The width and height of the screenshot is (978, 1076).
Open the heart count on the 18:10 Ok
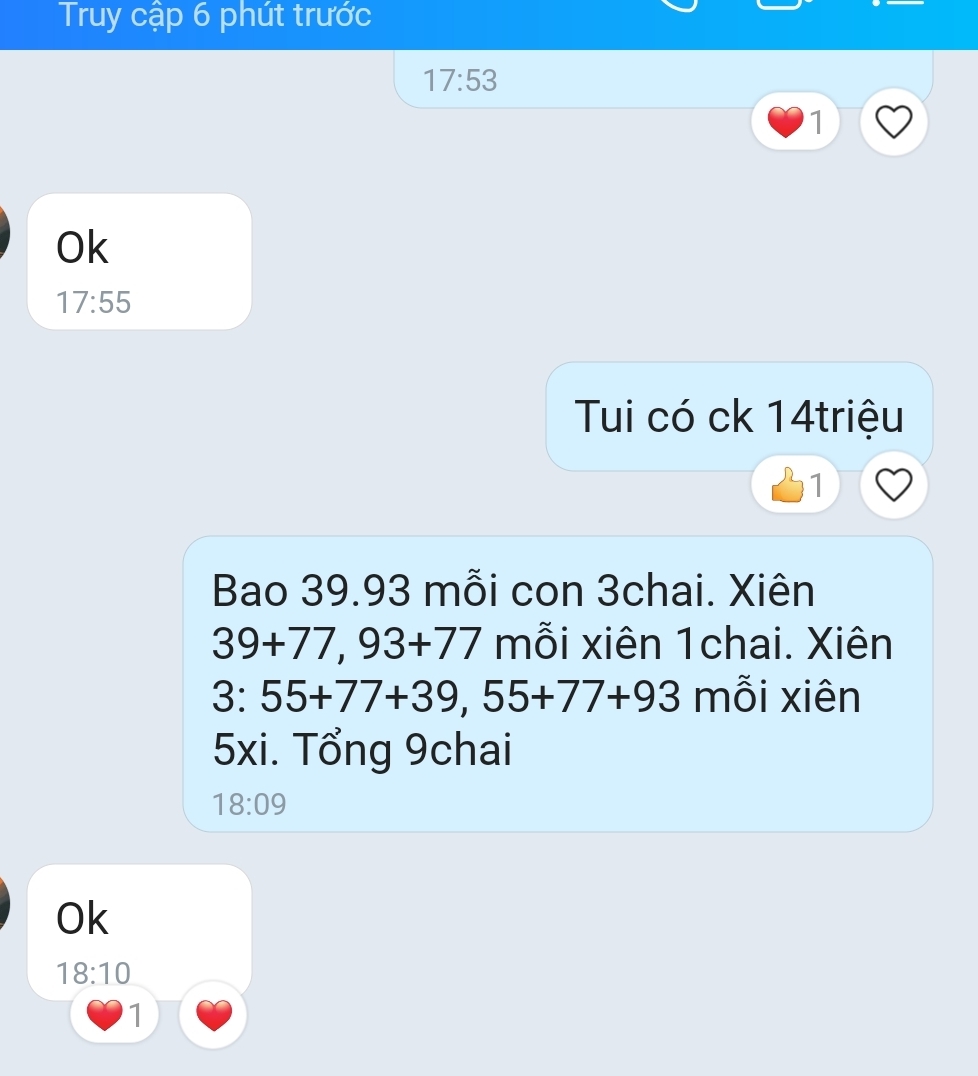click(114, 1014)
